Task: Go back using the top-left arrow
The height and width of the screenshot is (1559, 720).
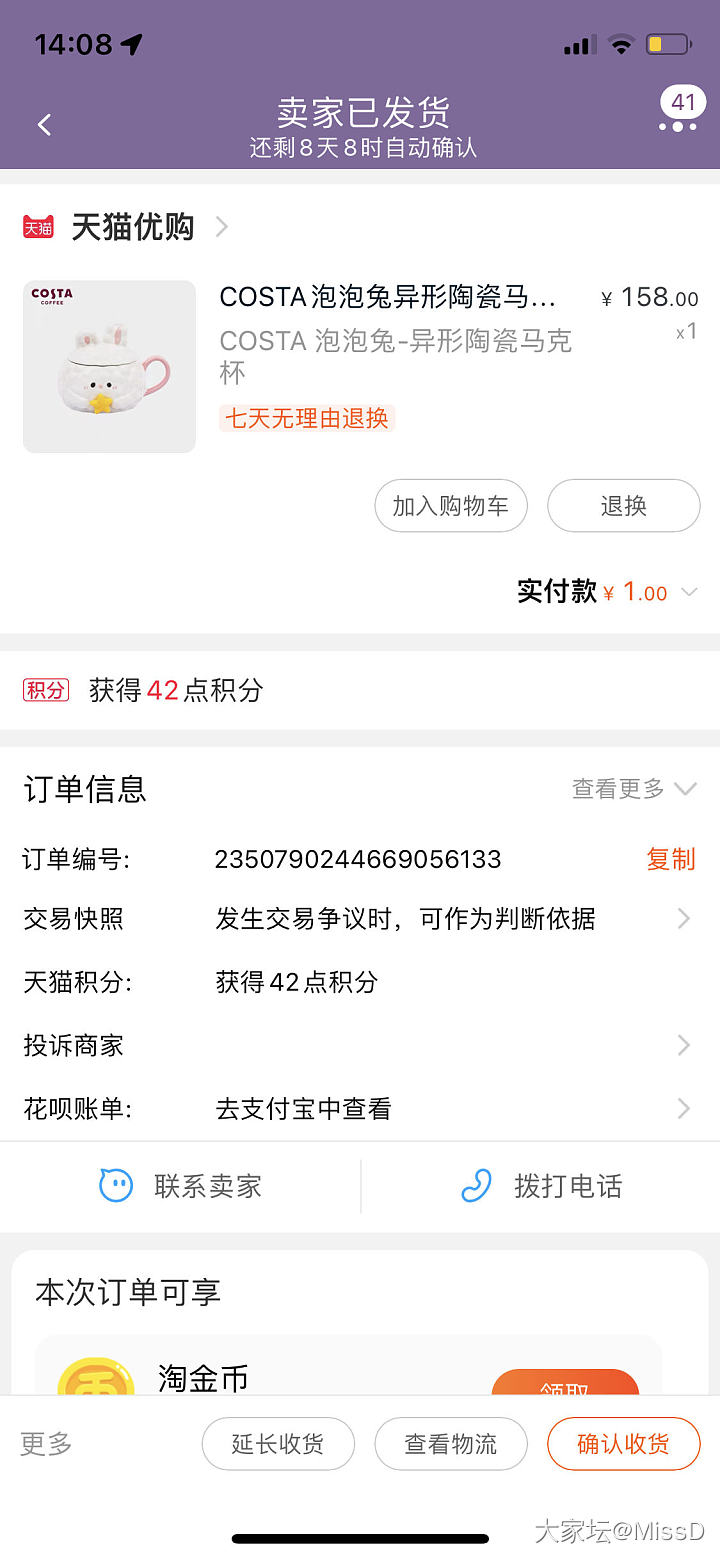Action: (x=44, y=125)
